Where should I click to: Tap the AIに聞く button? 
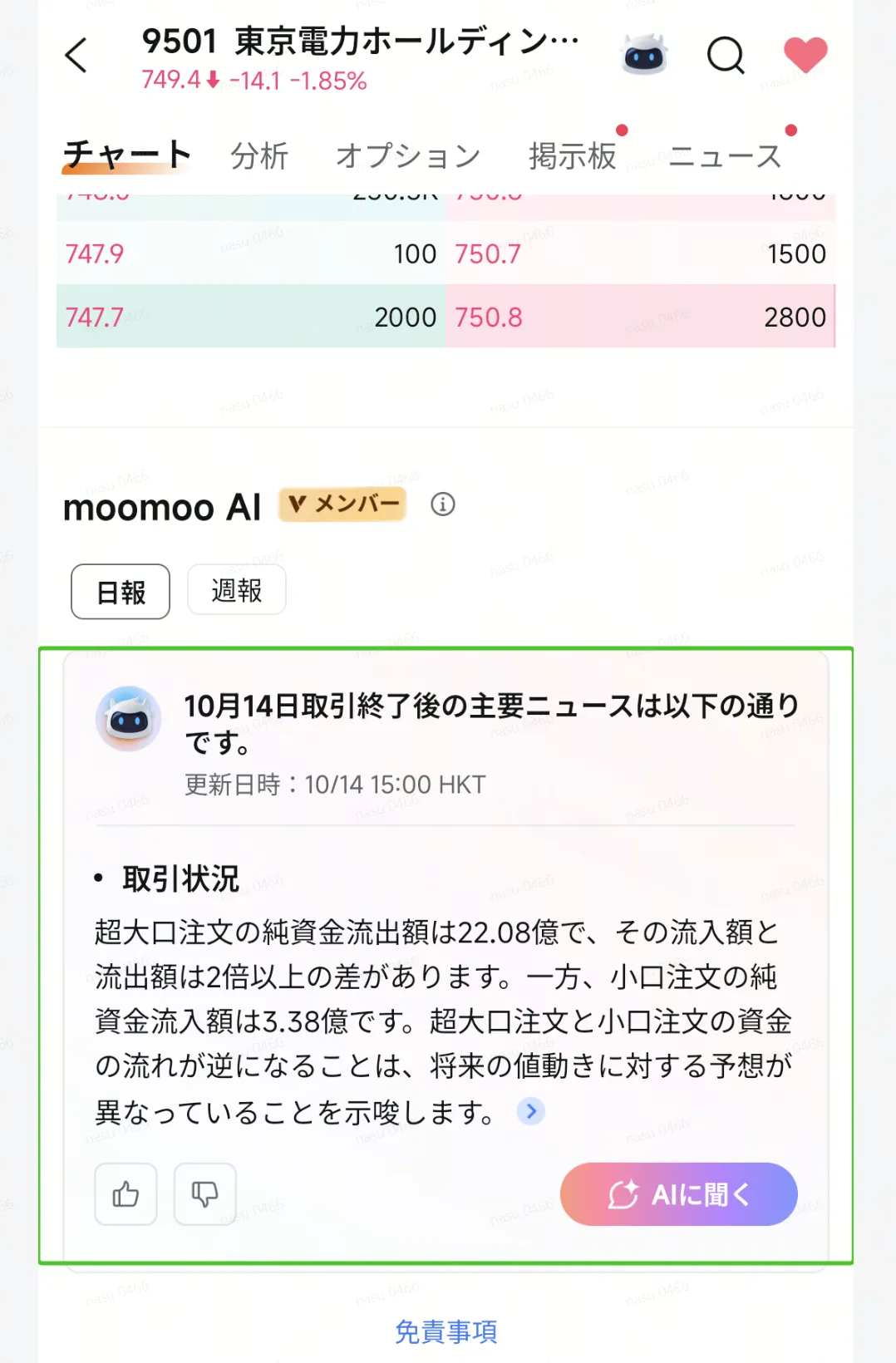(678, 1194)
